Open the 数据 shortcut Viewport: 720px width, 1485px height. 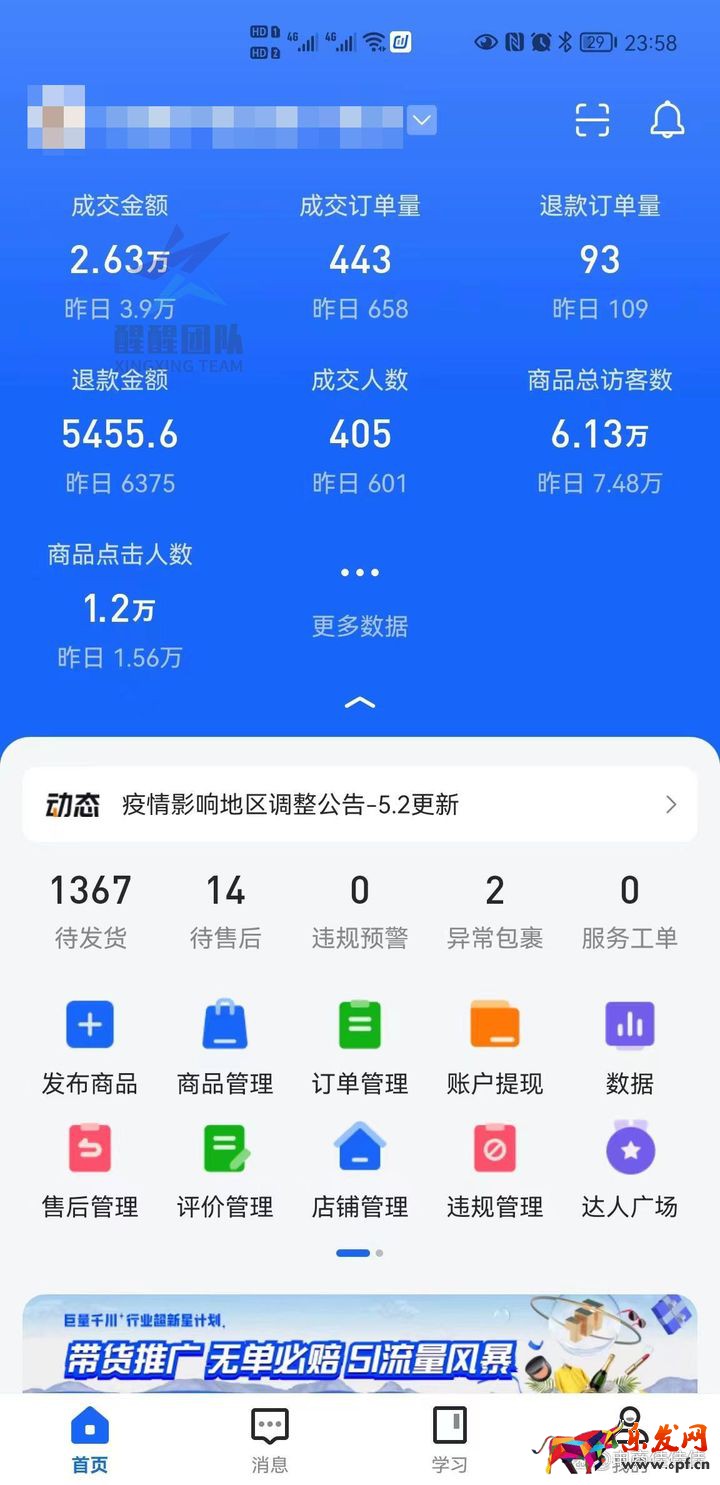[x=630, y=1046]
